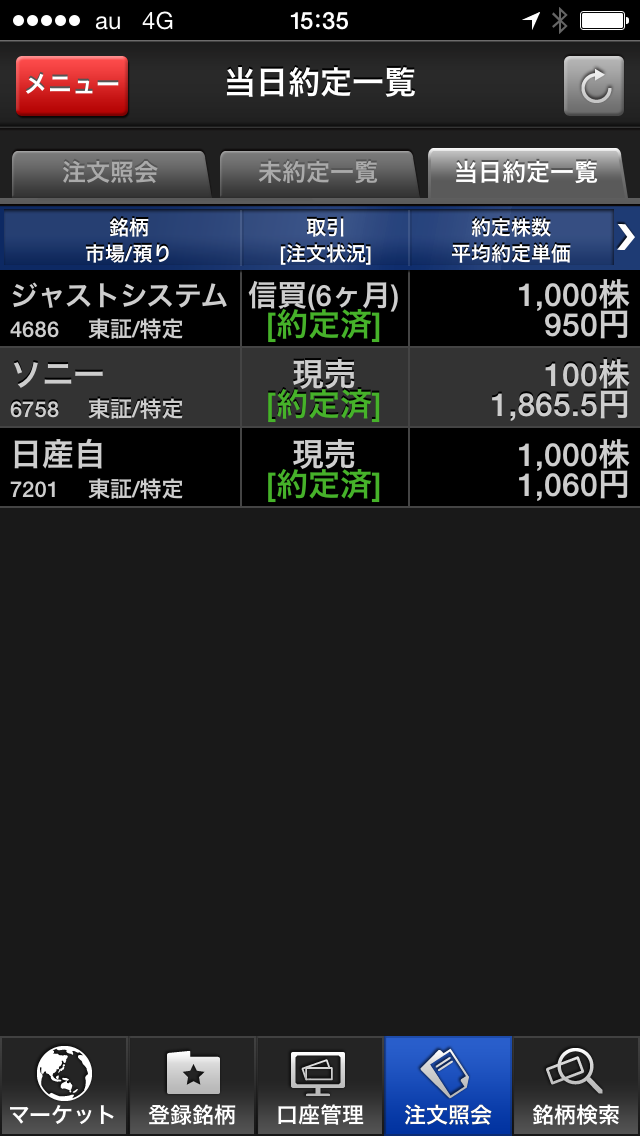640x1136 pixels.
Task: Go to the マーケット bottom tab
Action: click(64, 1086)
